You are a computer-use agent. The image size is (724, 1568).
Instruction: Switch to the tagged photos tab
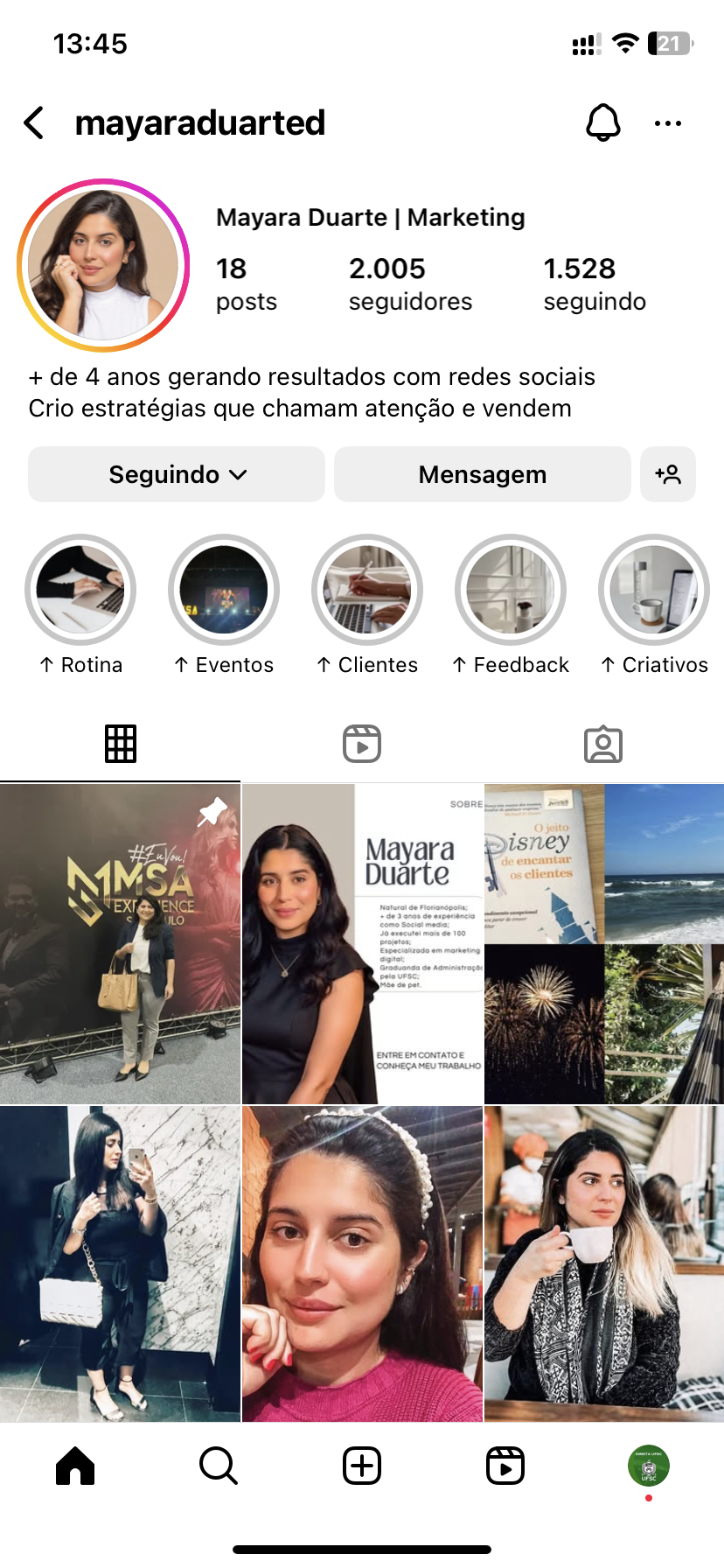(603, 744)
